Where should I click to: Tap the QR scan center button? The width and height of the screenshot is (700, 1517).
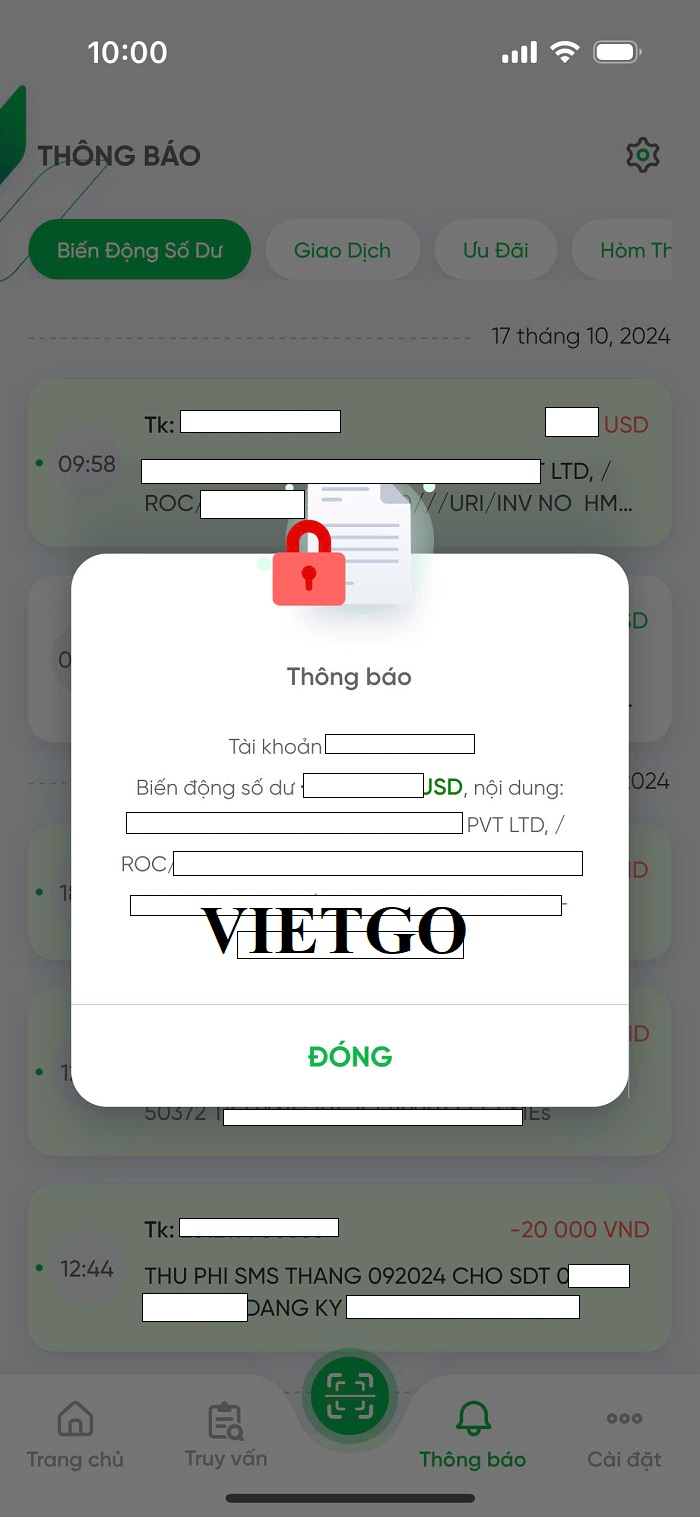[349, 1396]
